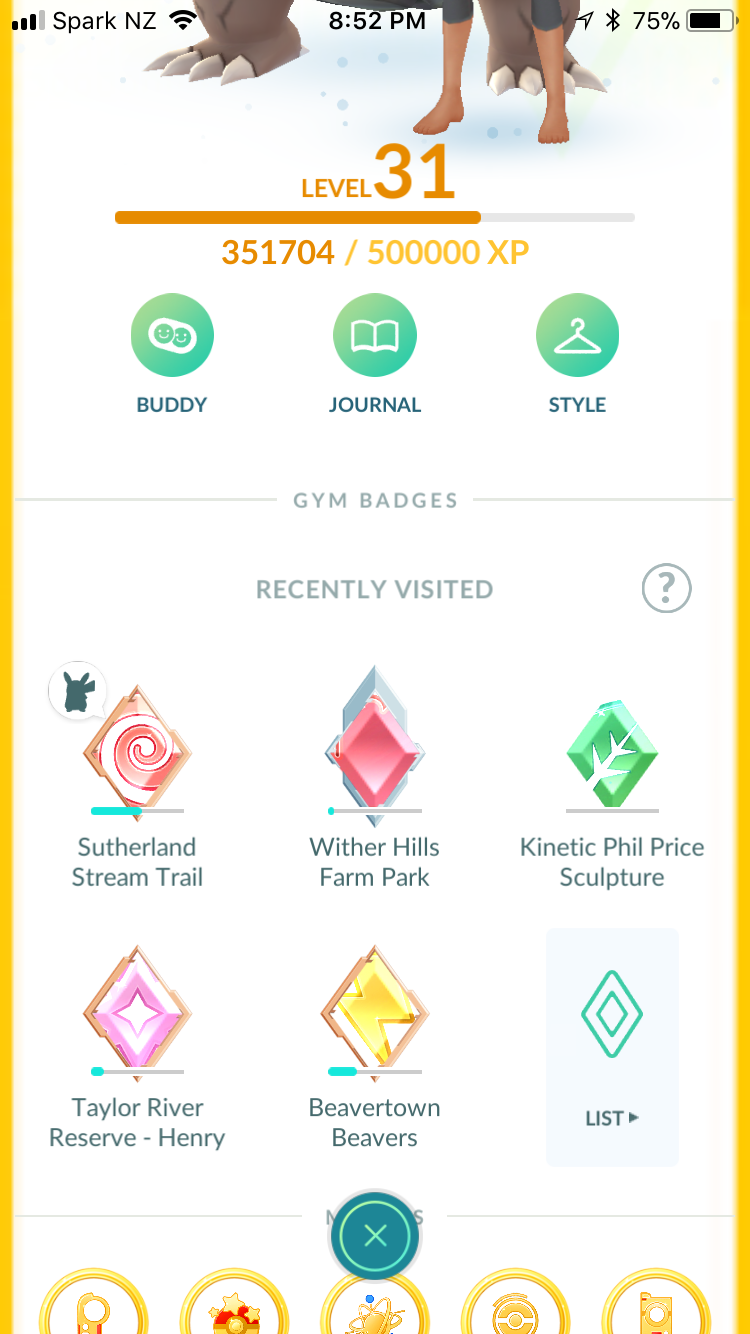
Task: Select the Beavertown Beavers gym badge
Action: (x=375, y=1013)
